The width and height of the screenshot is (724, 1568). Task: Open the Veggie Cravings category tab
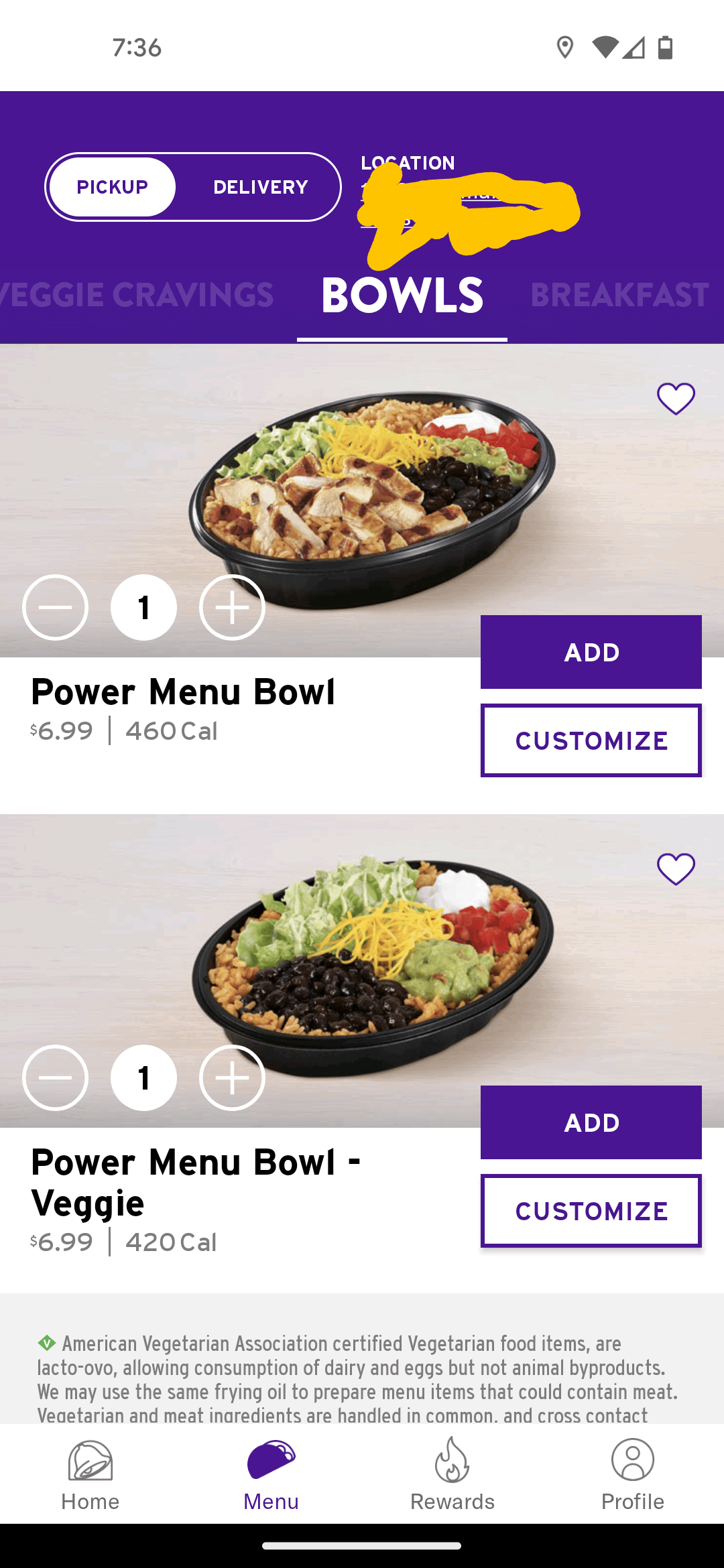tap(137, 295)
